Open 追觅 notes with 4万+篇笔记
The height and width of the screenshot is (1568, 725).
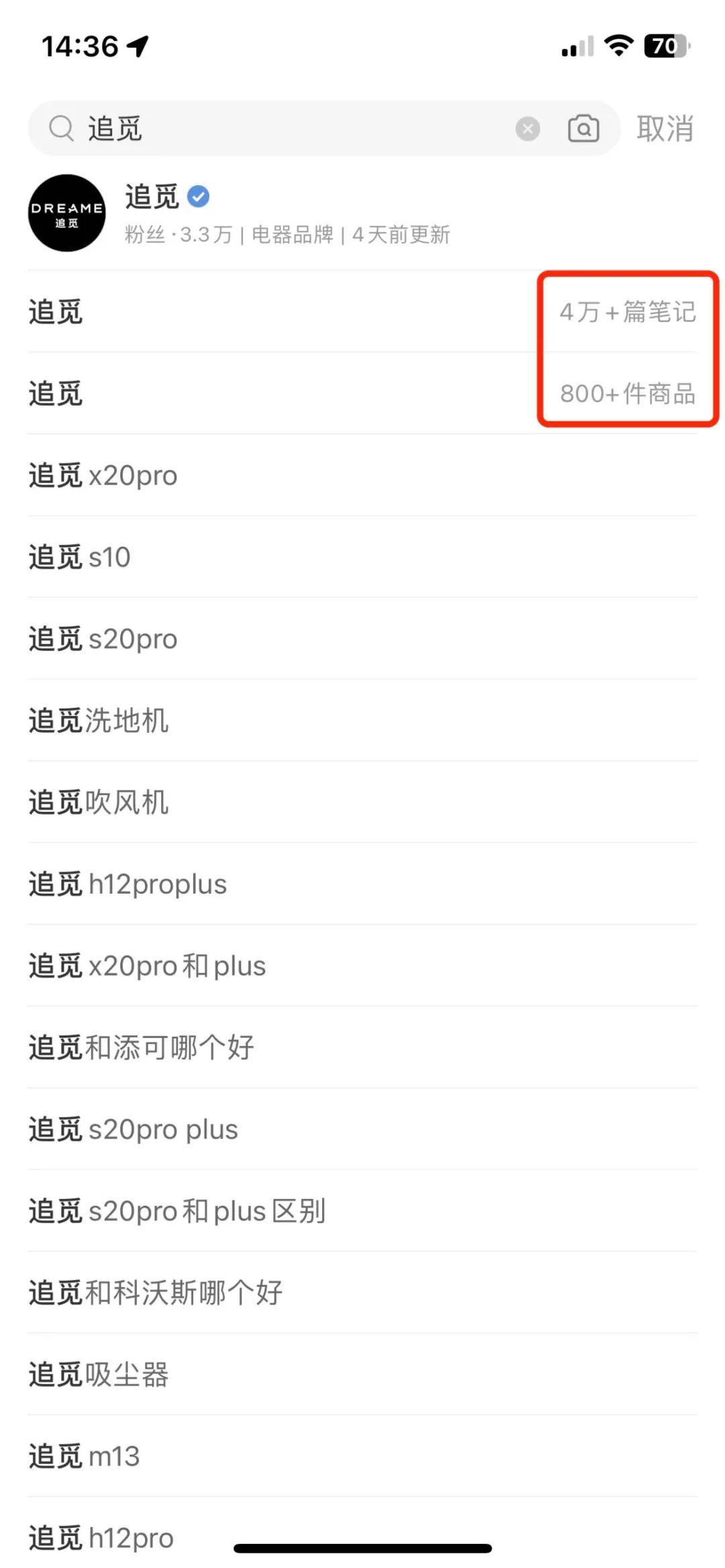(362, 312)
